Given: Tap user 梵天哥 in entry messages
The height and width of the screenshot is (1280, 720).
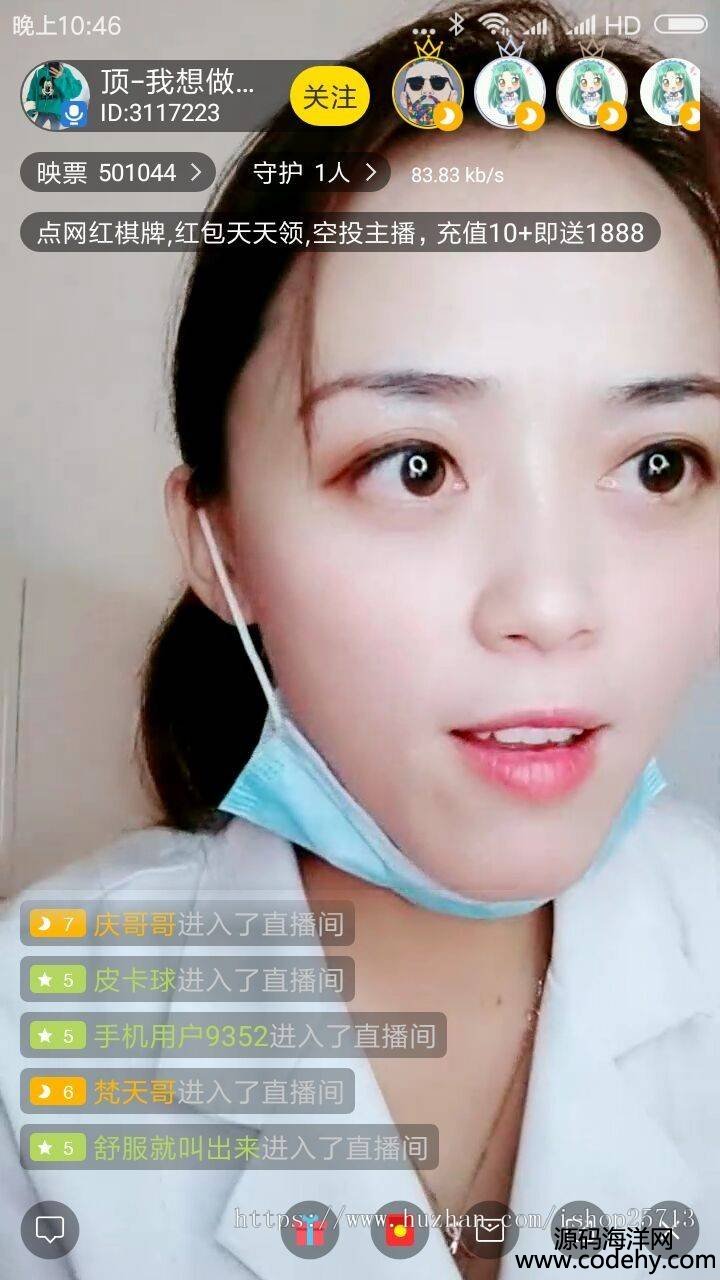Looking at the screenshot, I should pos(134,1092).
